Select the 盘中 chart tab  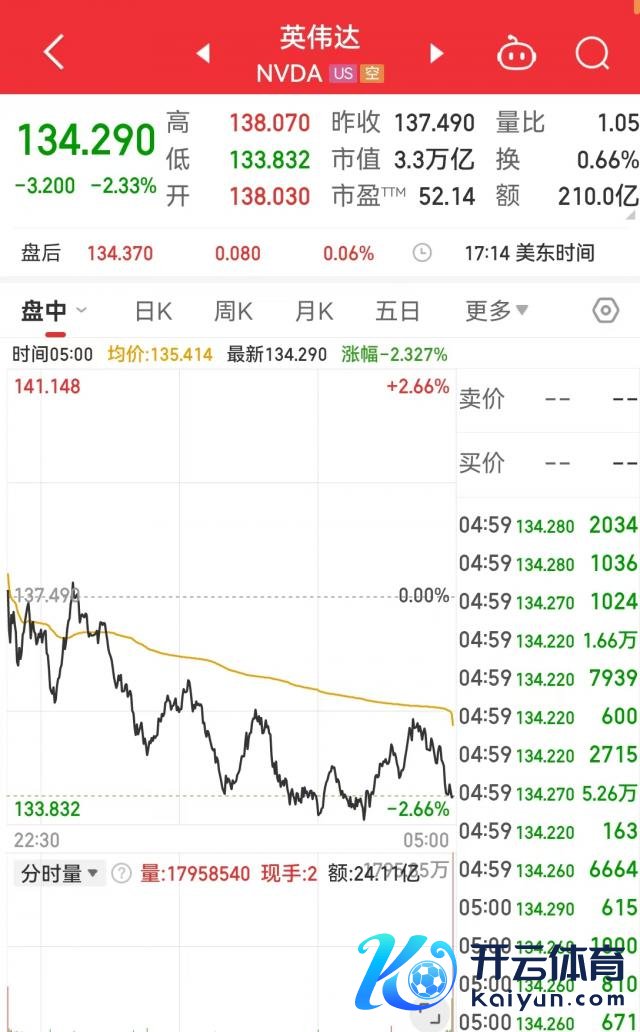tap(45, 311)
